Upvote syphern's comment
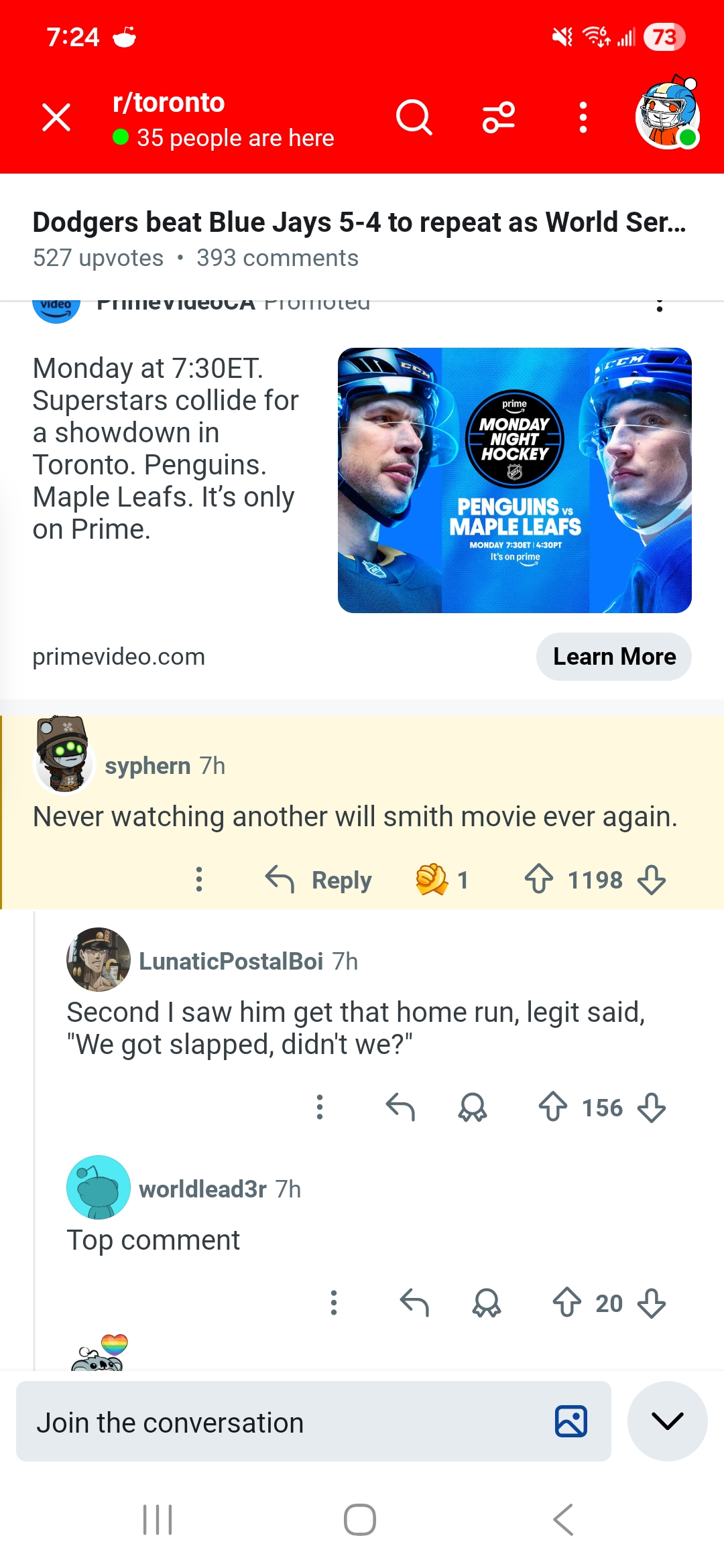The height and width of the screenshot is (1568, 724). [x=538, y=879]
